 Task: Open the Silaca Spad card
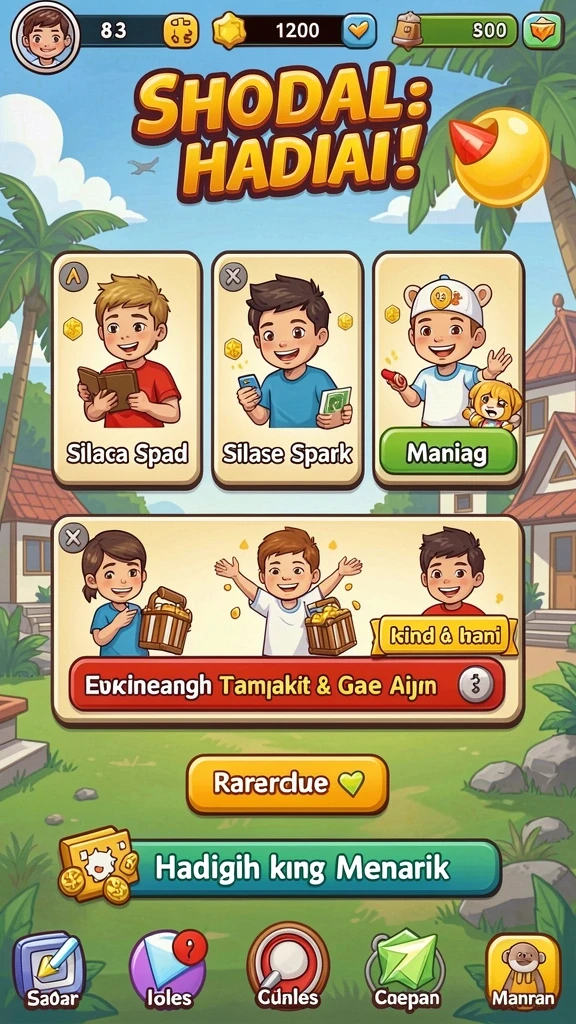pyautogui.click(x=127, y=370)
